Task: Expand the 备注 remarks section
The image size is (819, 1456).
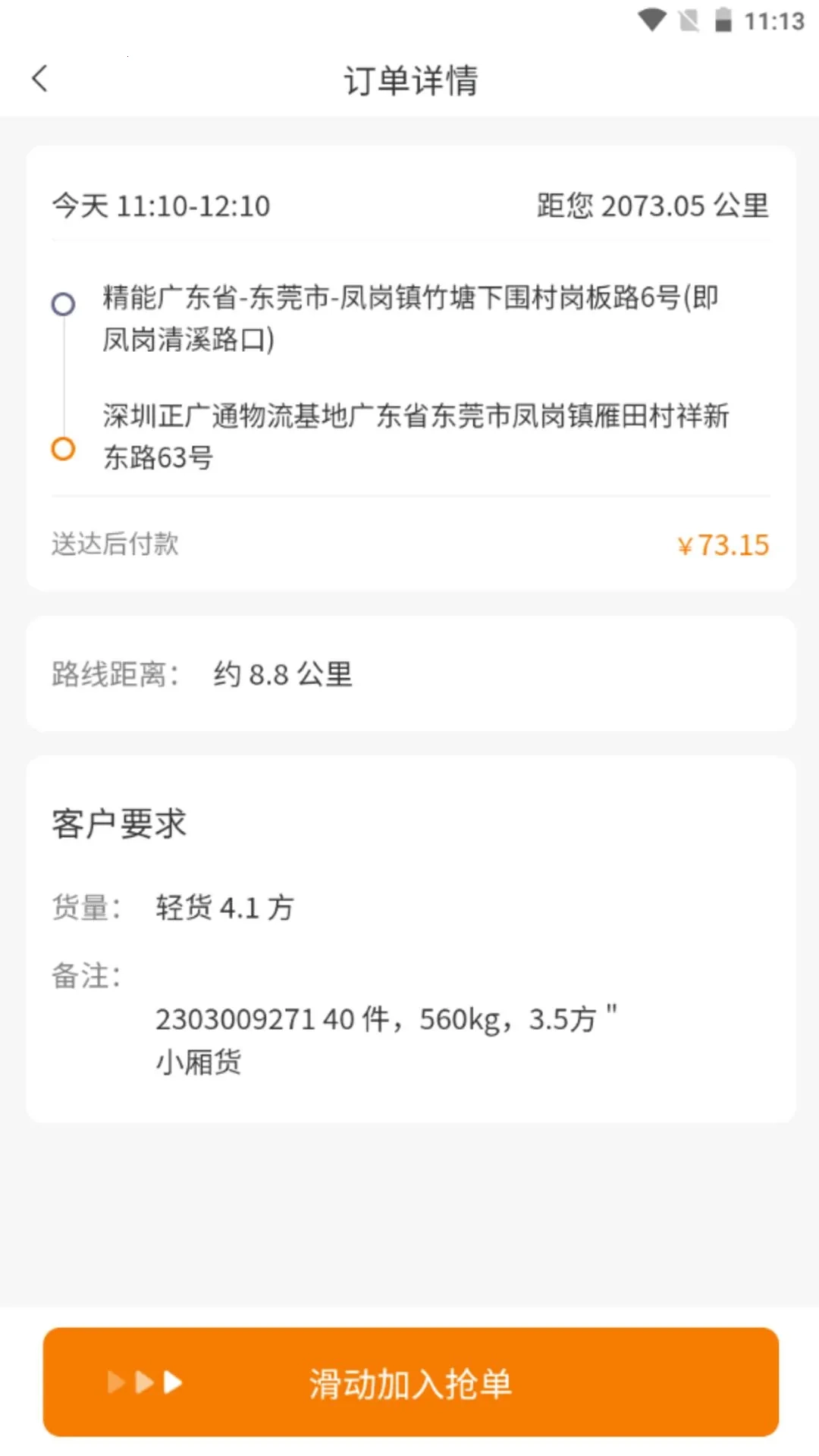Action: pyautogui.click(x=85, y=977)
